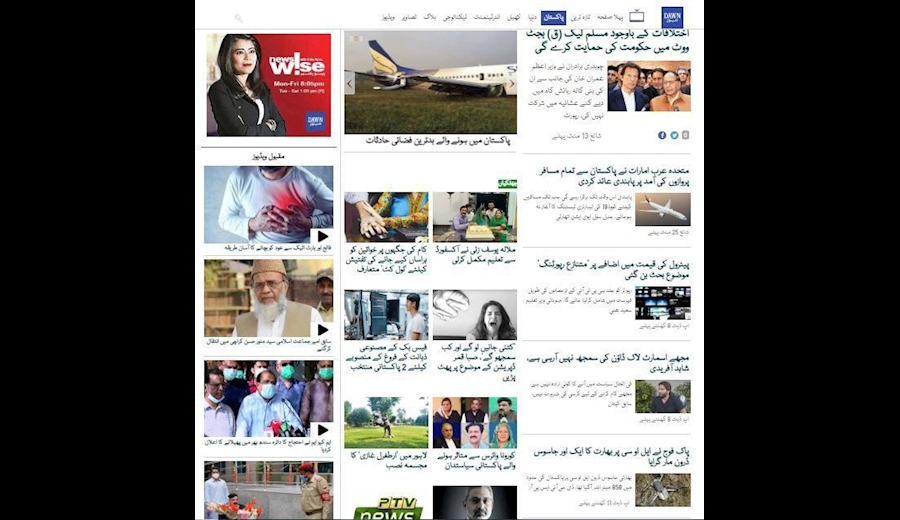900x520 pixels.
Task: Open the newswise show banner
Action: [268, 85]
